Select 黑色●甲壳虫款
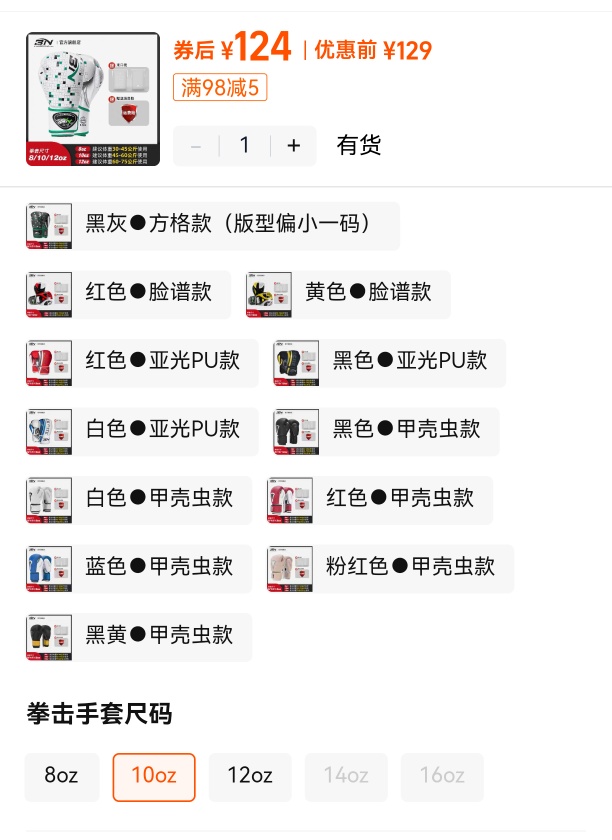The width and height of the screenshot is (612, 840). pyautogui.click(x=386, y=431)
